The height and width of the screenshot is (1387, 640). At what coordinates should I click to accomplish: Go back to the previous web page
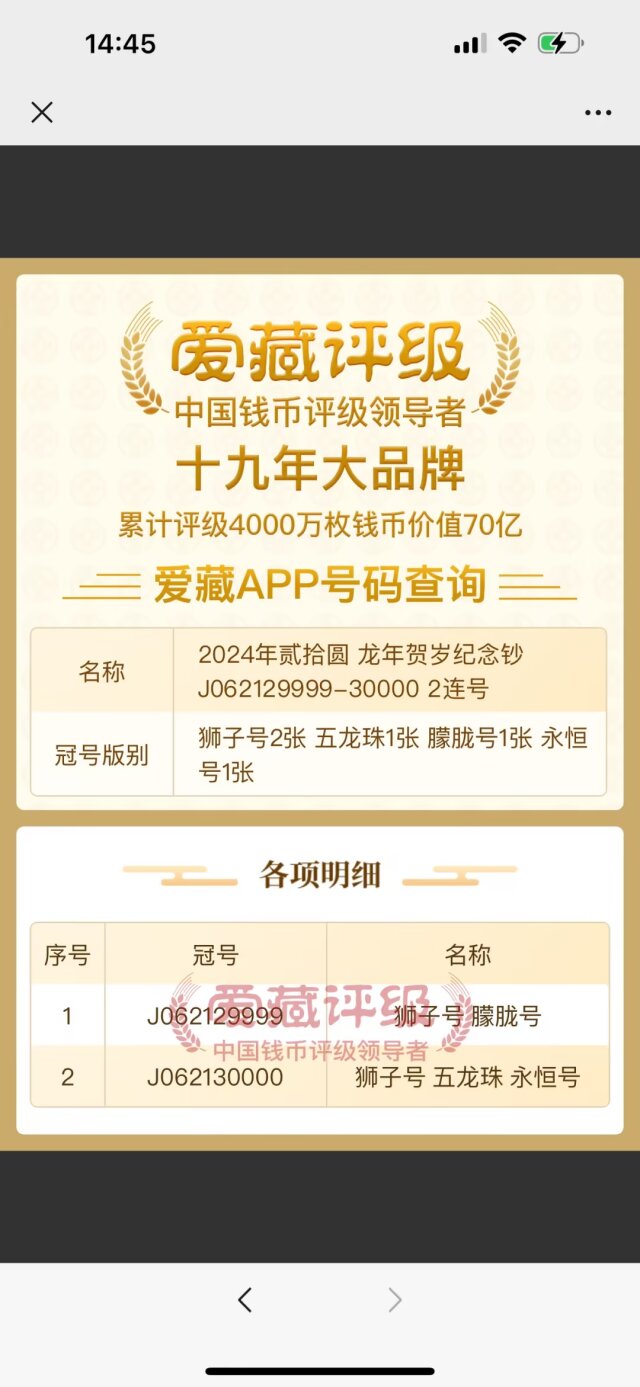pyautogui.click(x=245, y=1299)
